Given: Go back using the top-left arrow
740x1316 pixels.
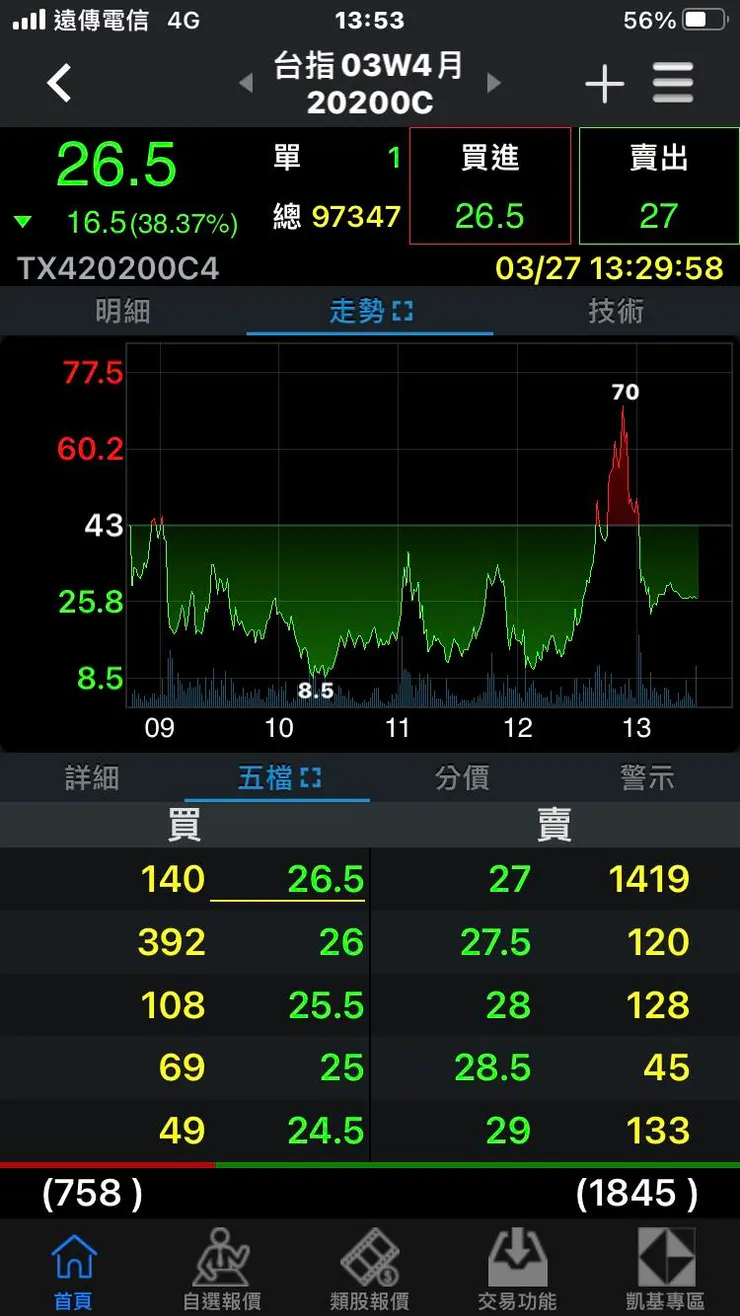Looking at the screenshot, I should click(x=60, y=83).
